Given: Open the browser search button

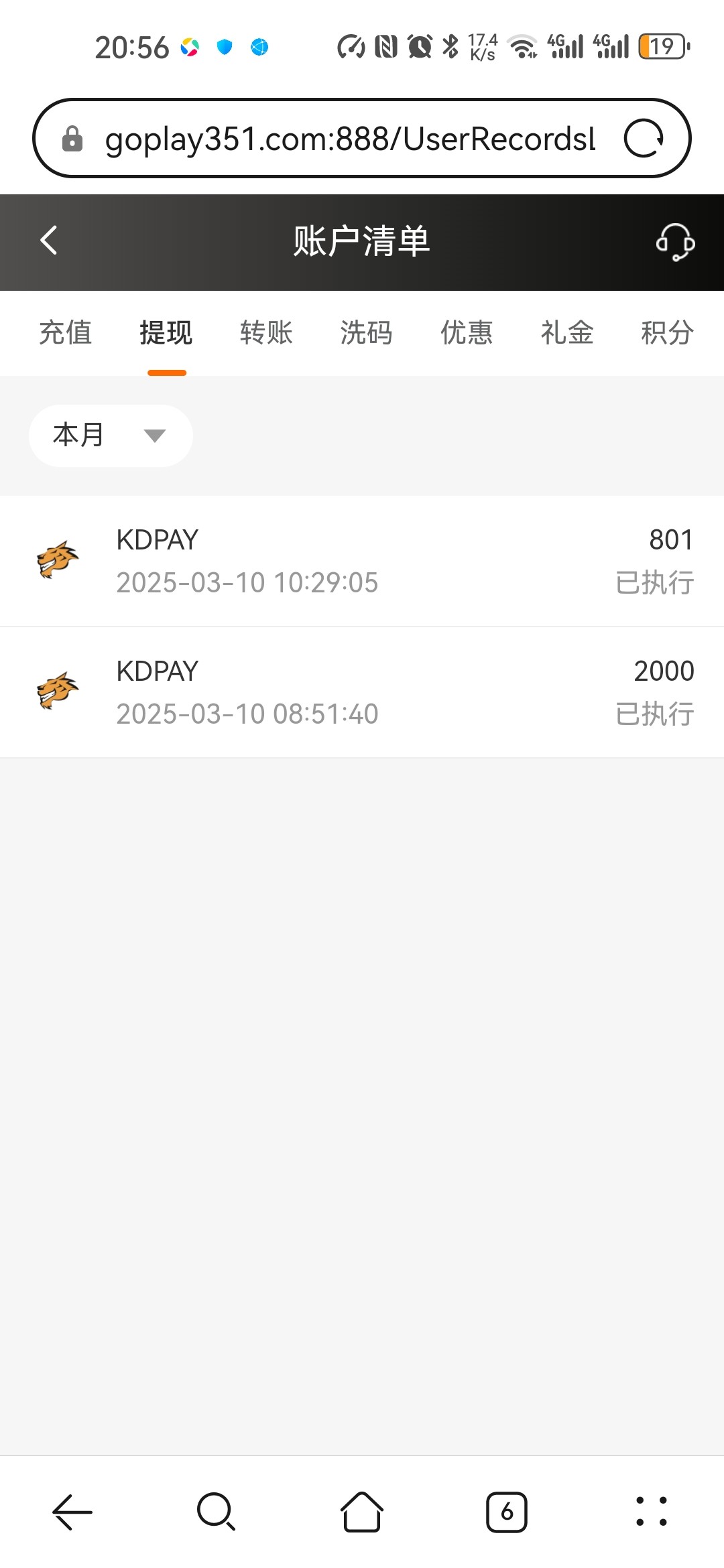Looking at the screenshot, I should 216,1512.
